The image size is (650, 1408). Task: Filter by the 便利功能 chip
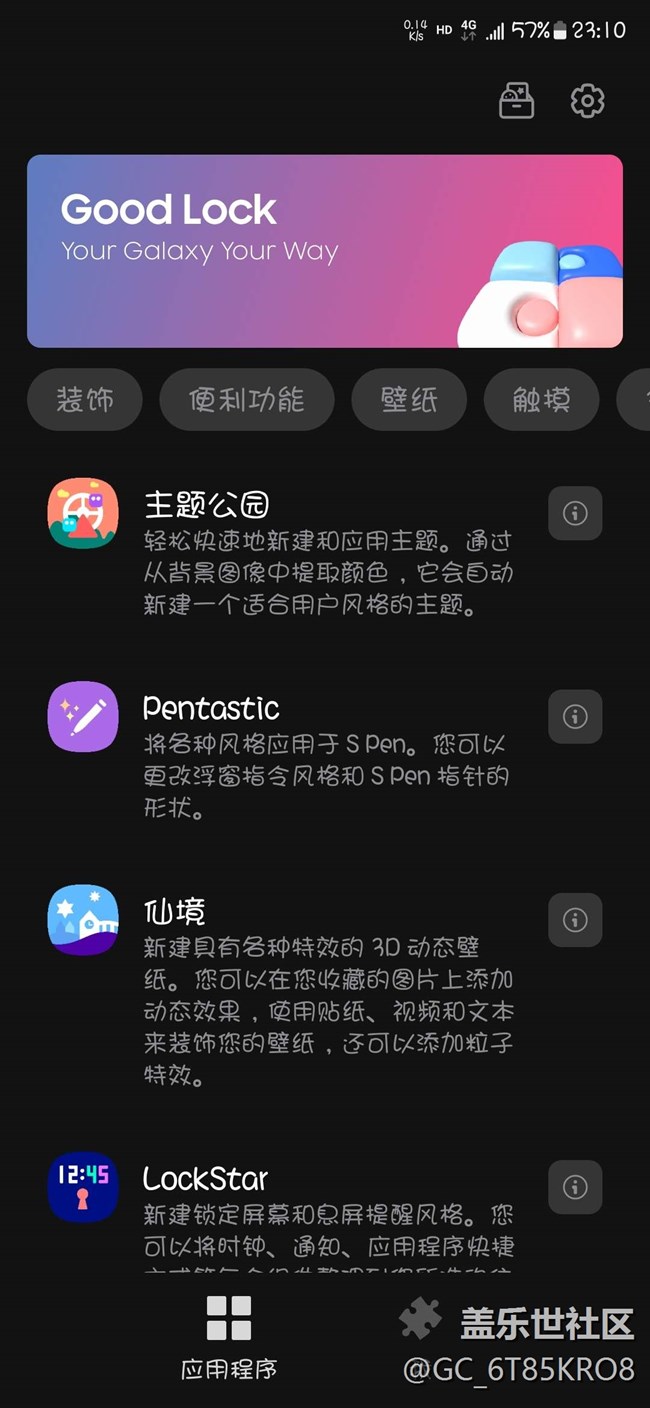coord(246,400)
